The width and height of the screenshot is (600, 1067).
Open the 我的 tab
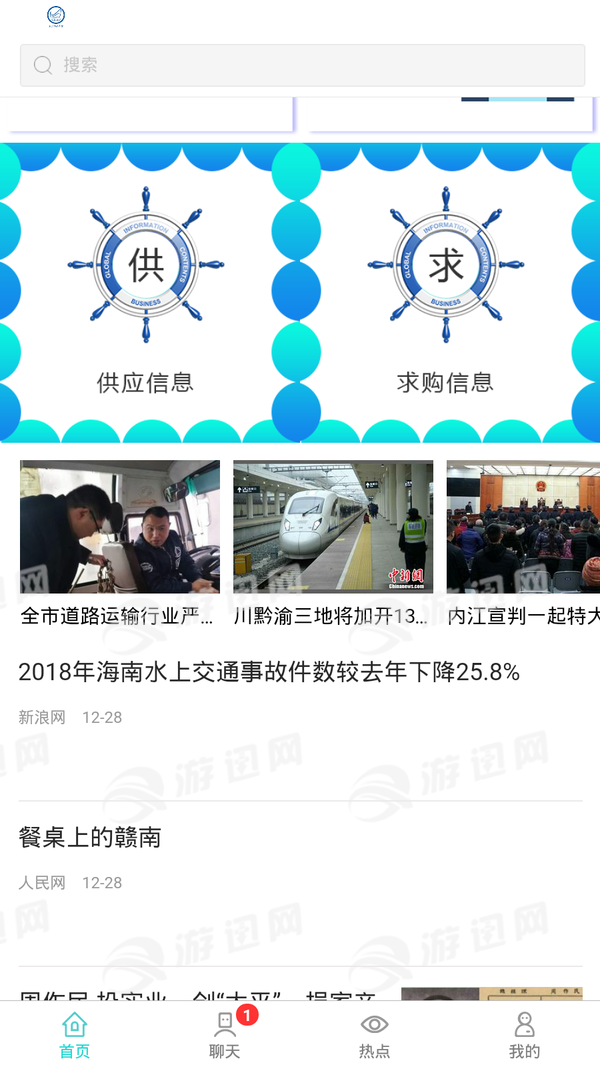tap(524, 1035)
